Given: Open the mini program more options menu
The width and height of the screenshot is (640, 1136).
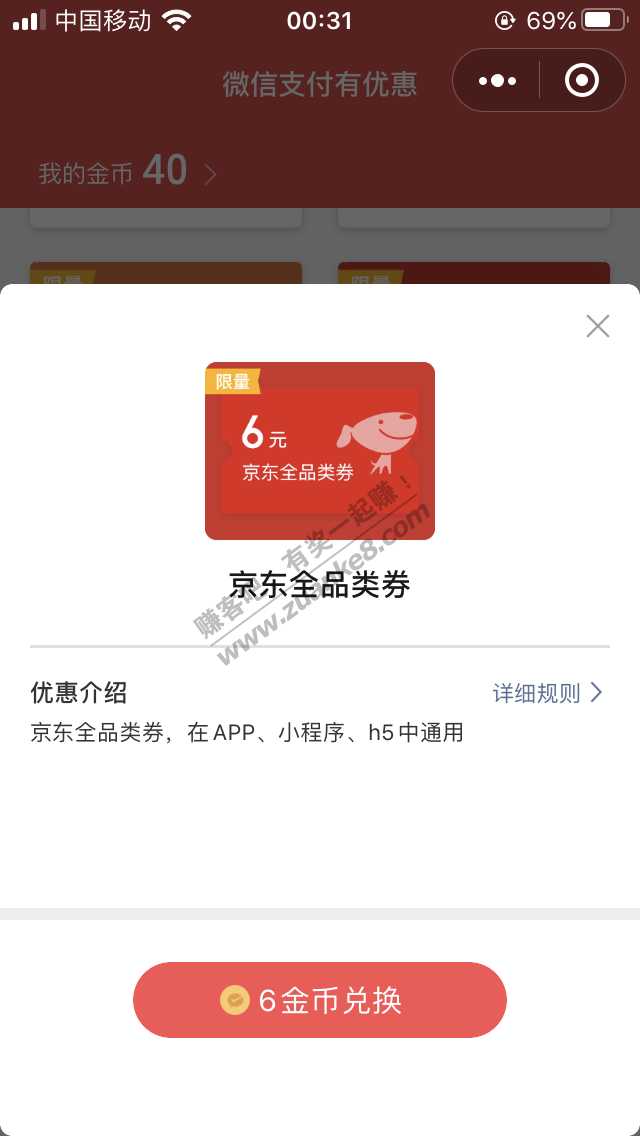Looking at the screenshot, I should pos(497,80).
